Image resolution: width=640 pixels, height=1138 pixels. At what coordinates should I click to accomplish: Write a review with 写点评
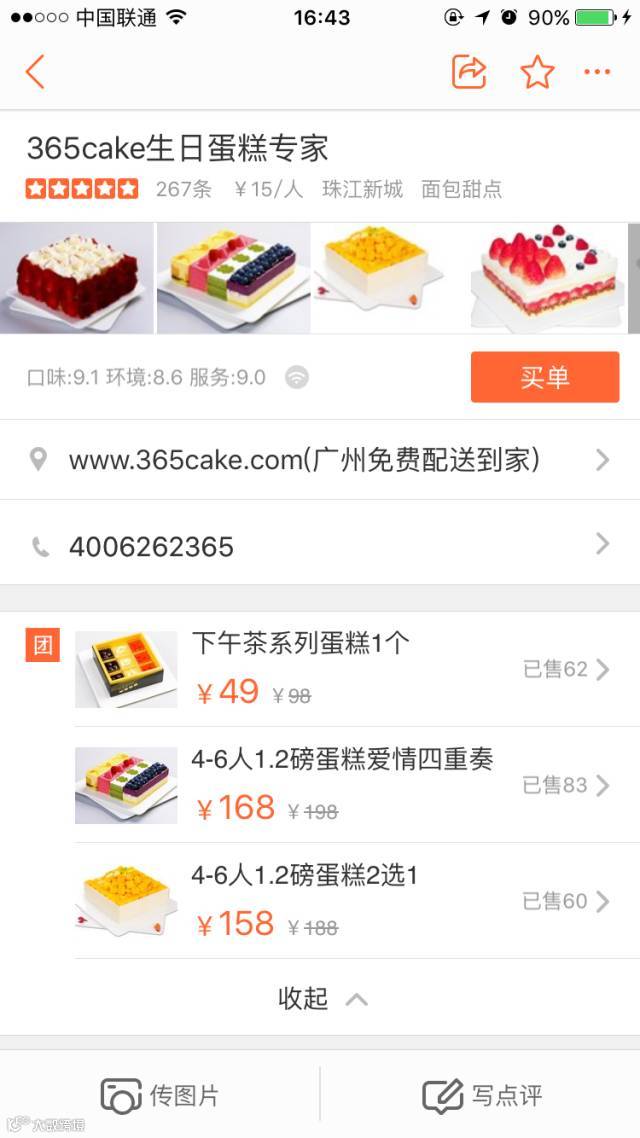[x=482, y=1095]
